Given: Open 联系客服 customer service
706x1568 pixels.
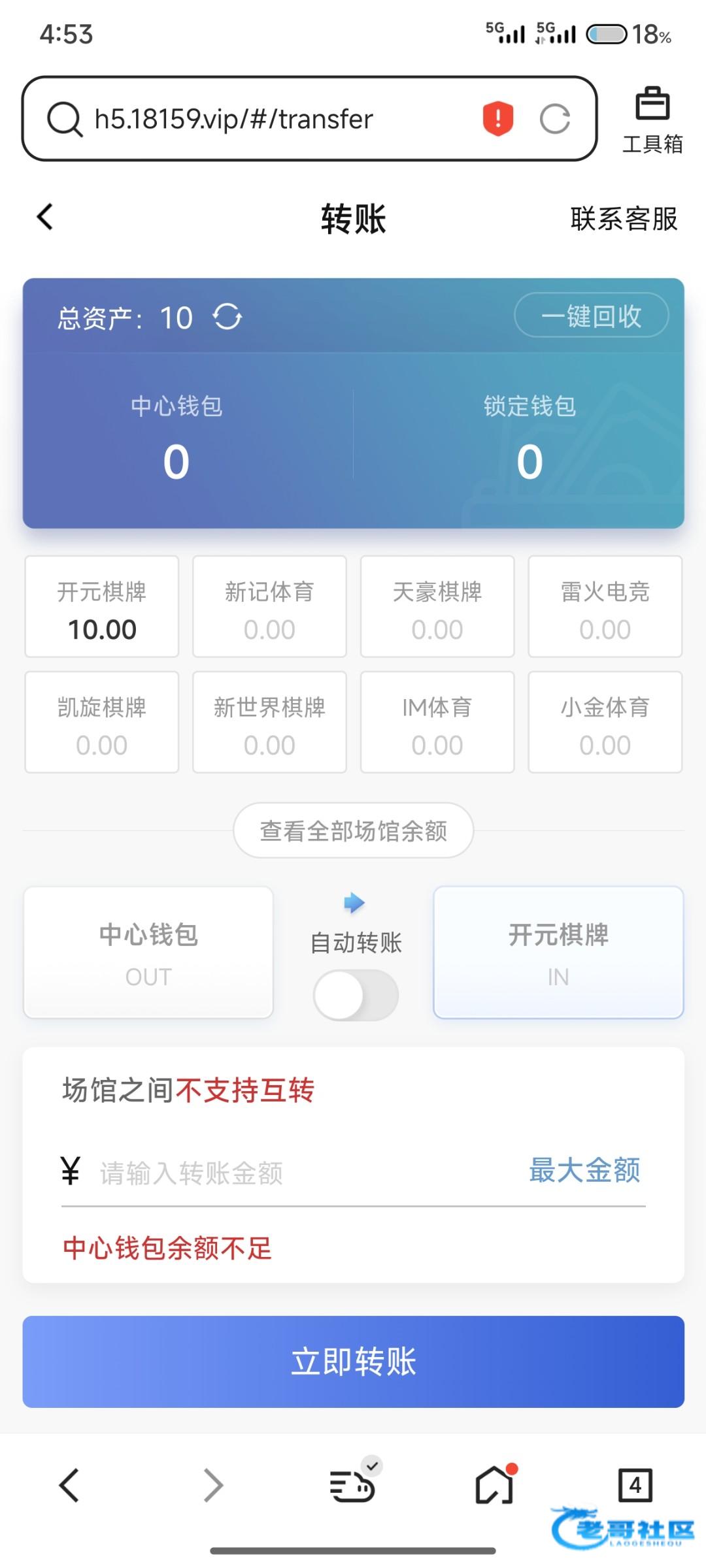Looking at the screenshot, I should (623, 219).
